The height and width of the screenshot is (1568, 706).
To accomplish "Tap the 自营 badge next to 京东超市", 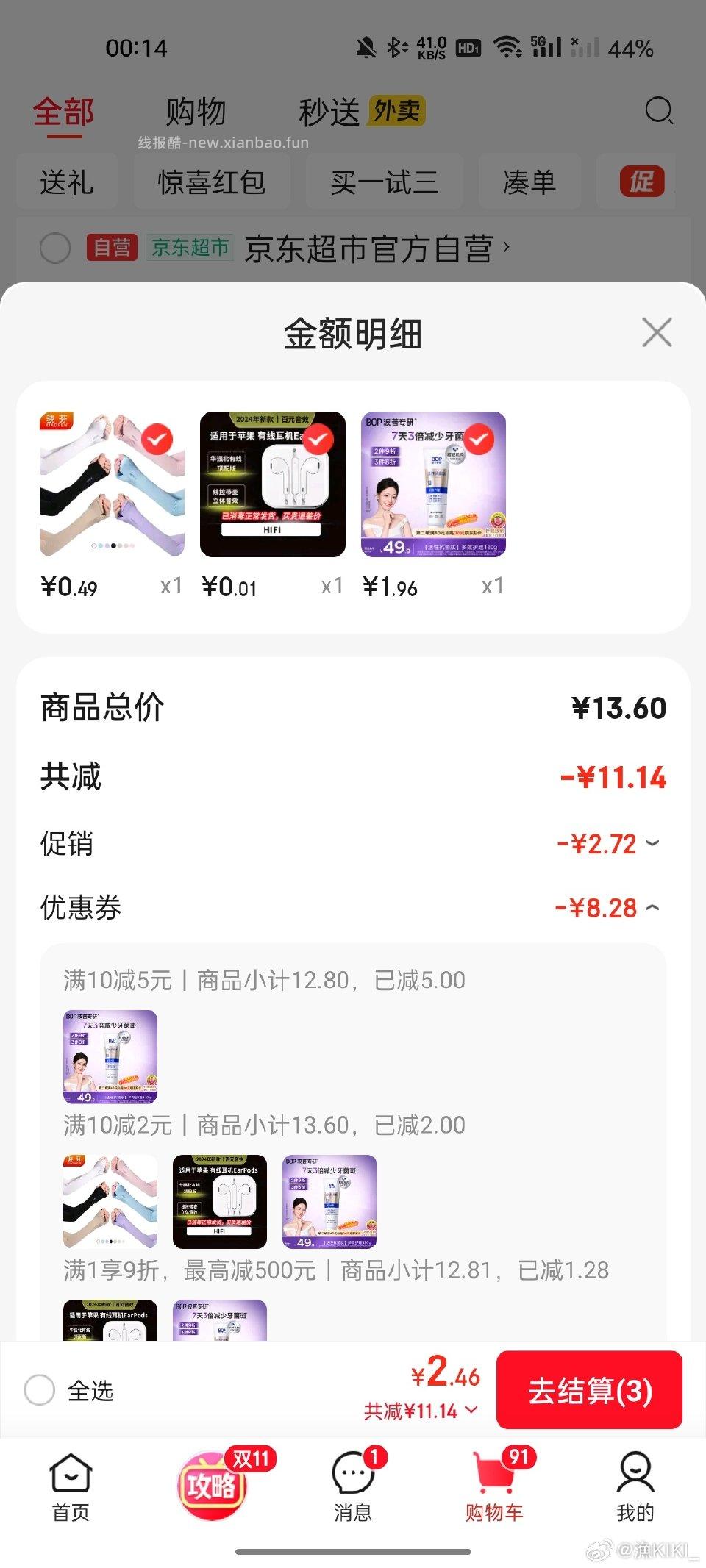I will pos(112,248).
